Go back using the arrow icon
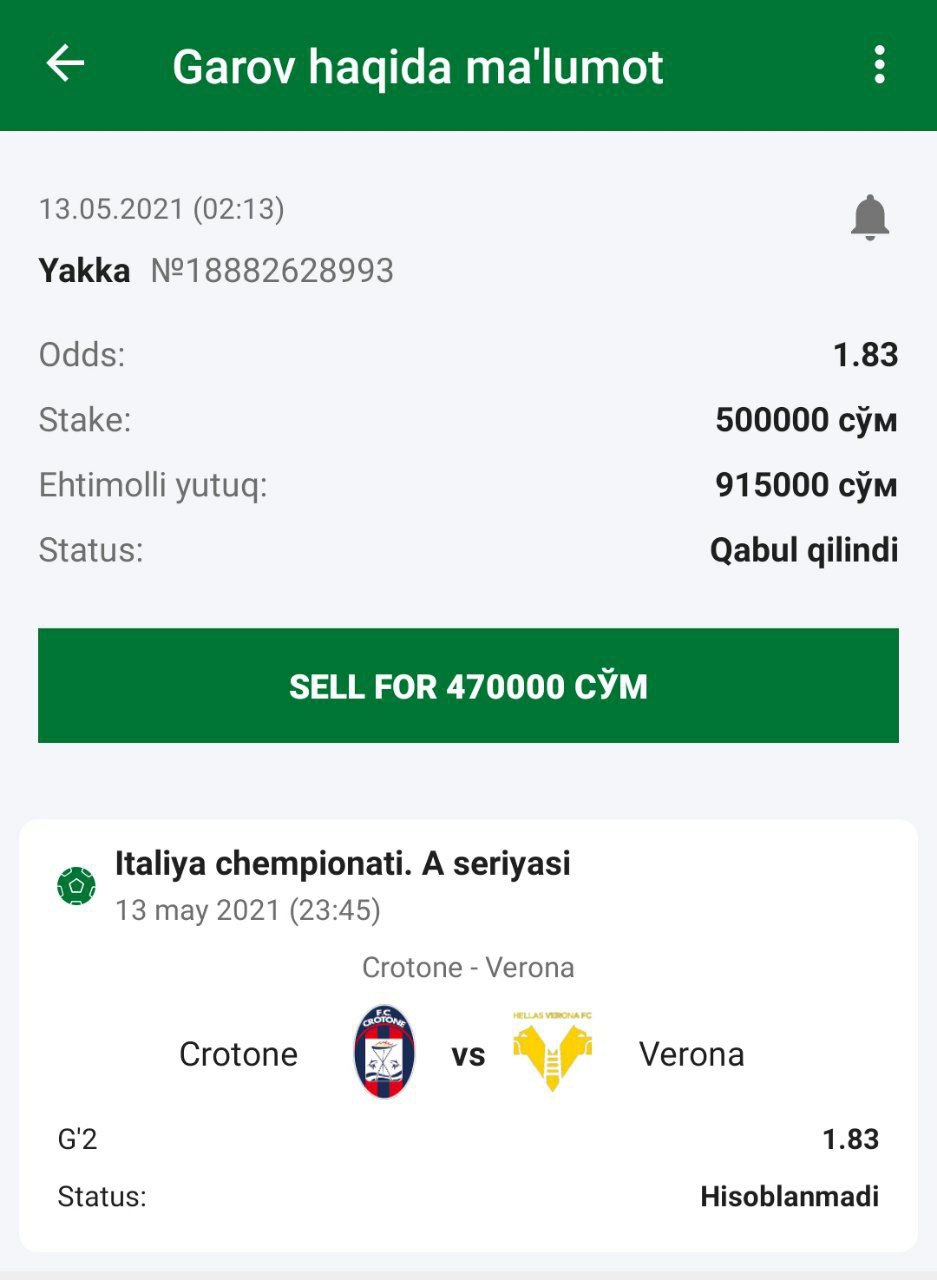 click(66, 65)
